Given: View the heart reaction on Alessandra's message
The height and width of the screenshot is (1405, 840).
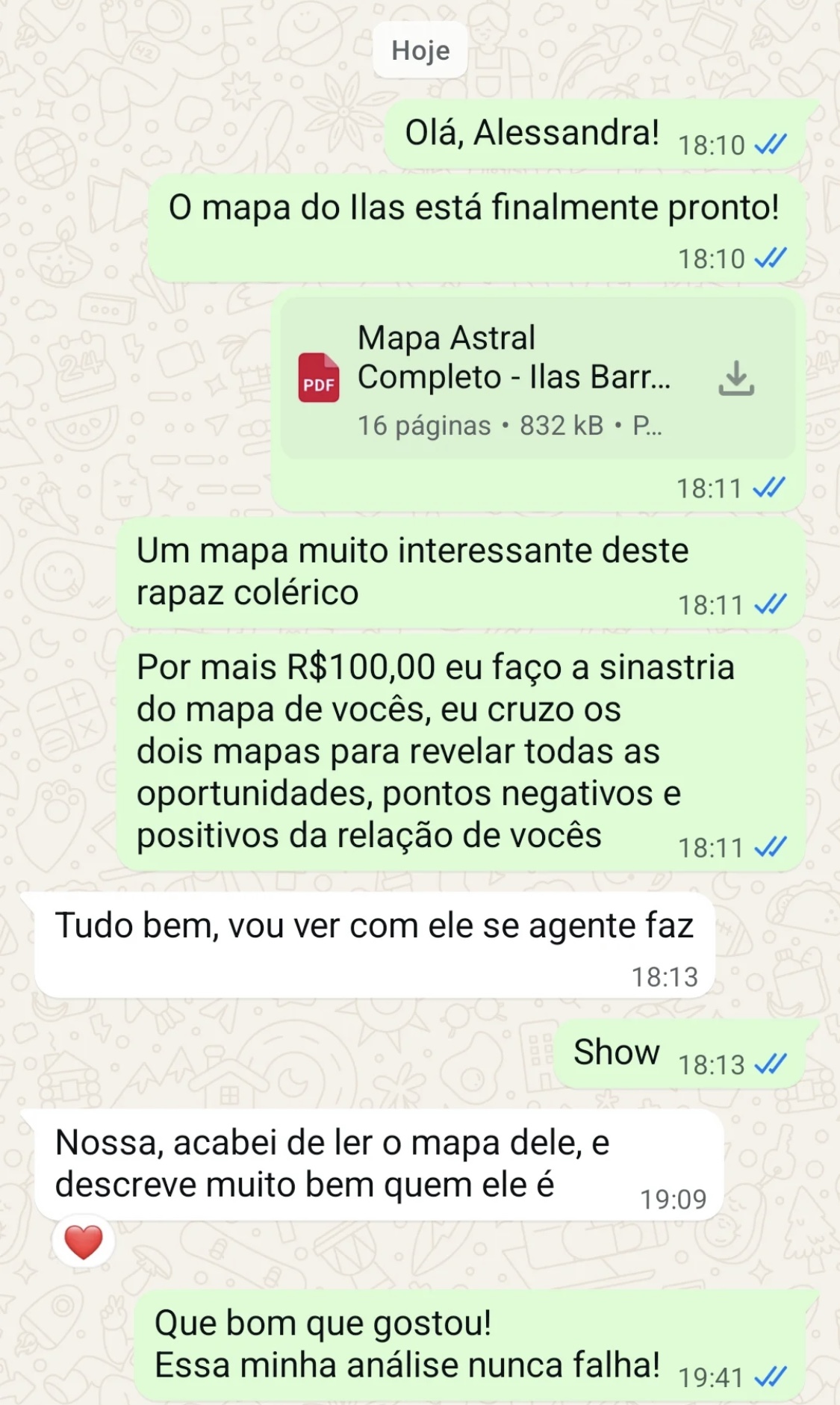Looking at the screenshot, I should point(83,1243).
